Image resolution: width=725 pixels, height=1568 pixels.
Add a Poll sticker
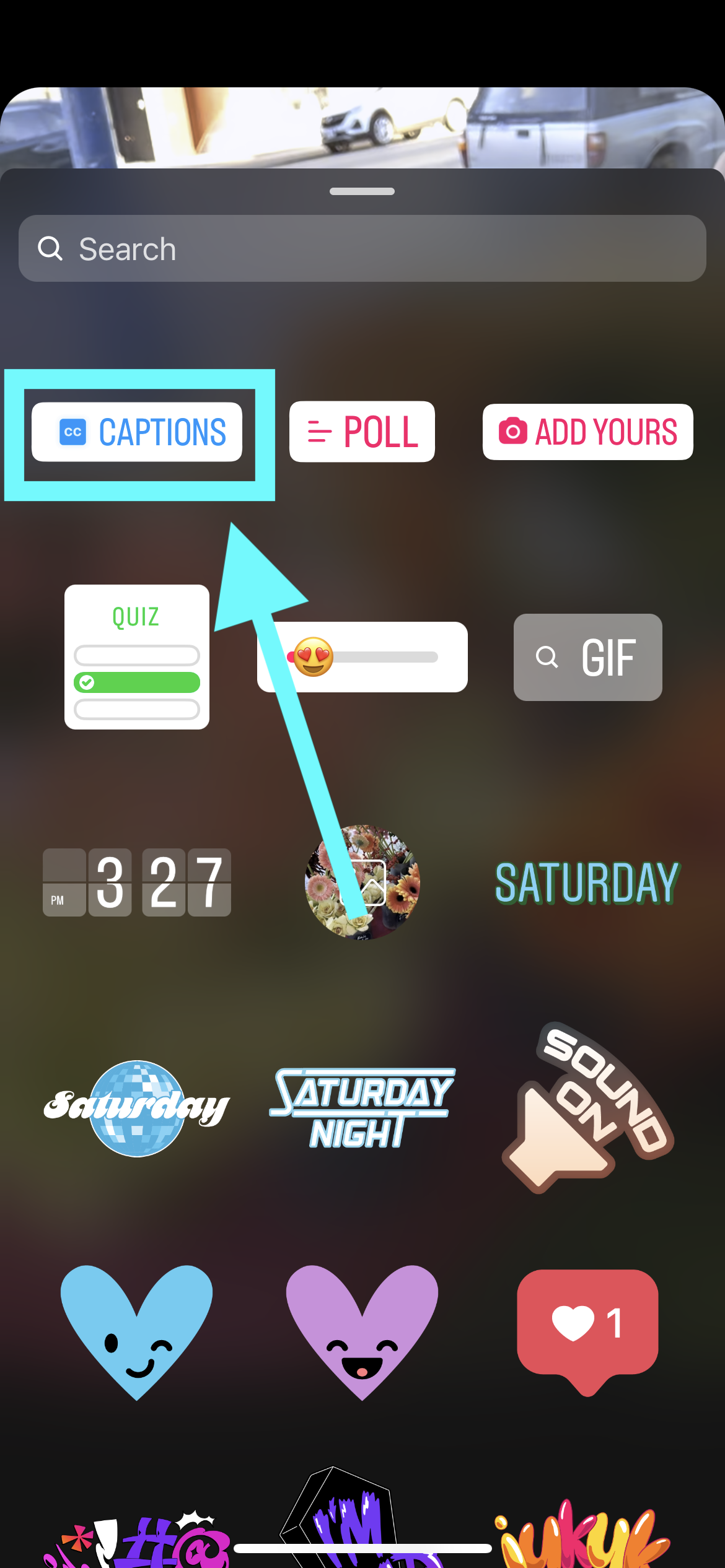362,432
